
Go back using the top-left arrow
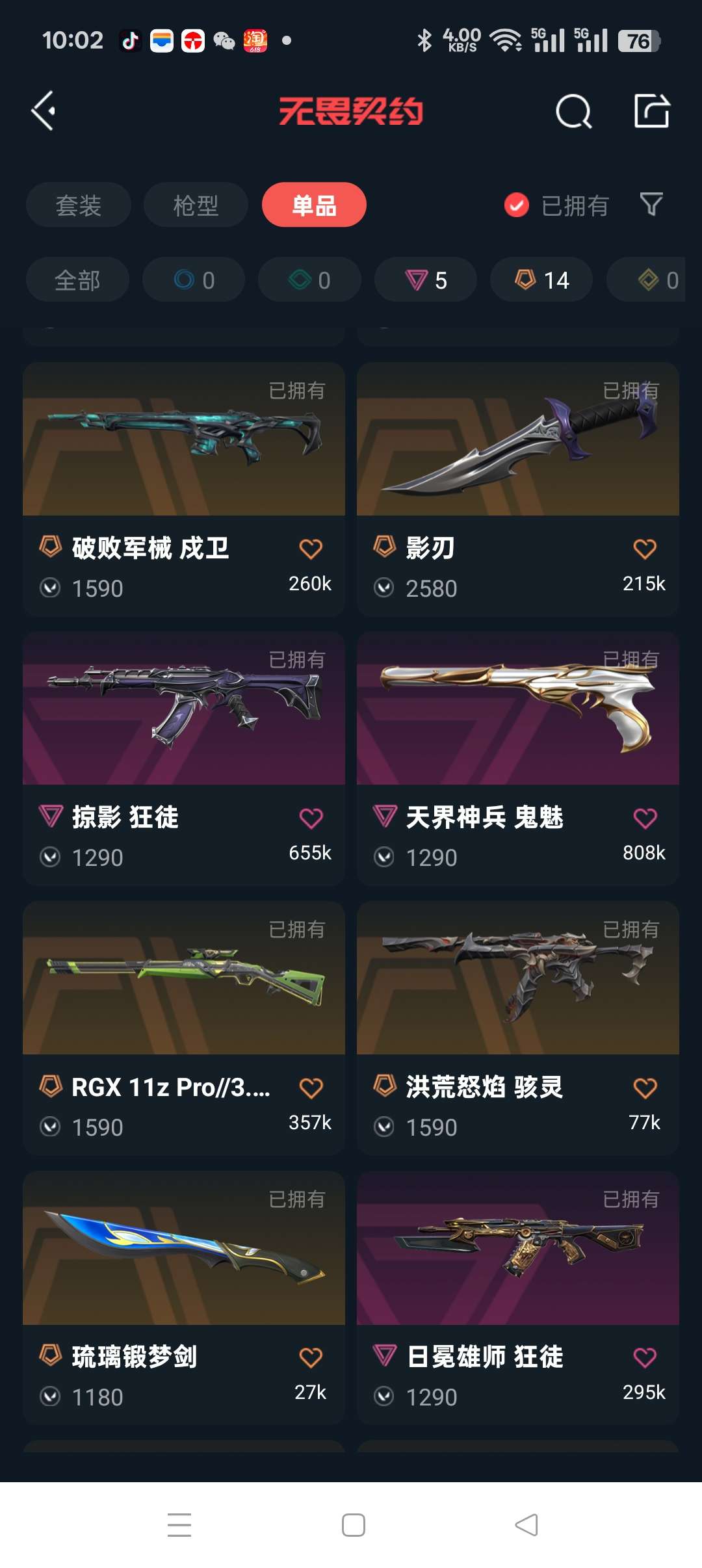[44, 111]
